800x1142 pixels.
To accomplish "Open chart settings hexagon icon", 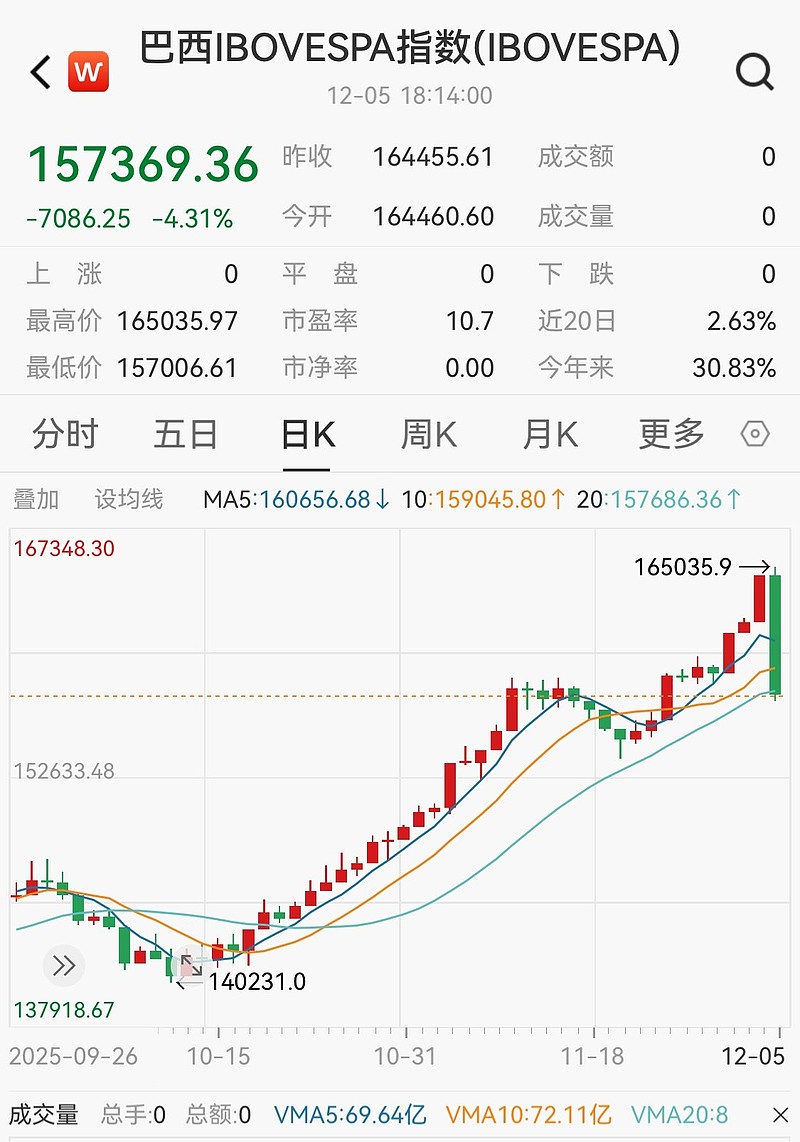I will (755, 434).
